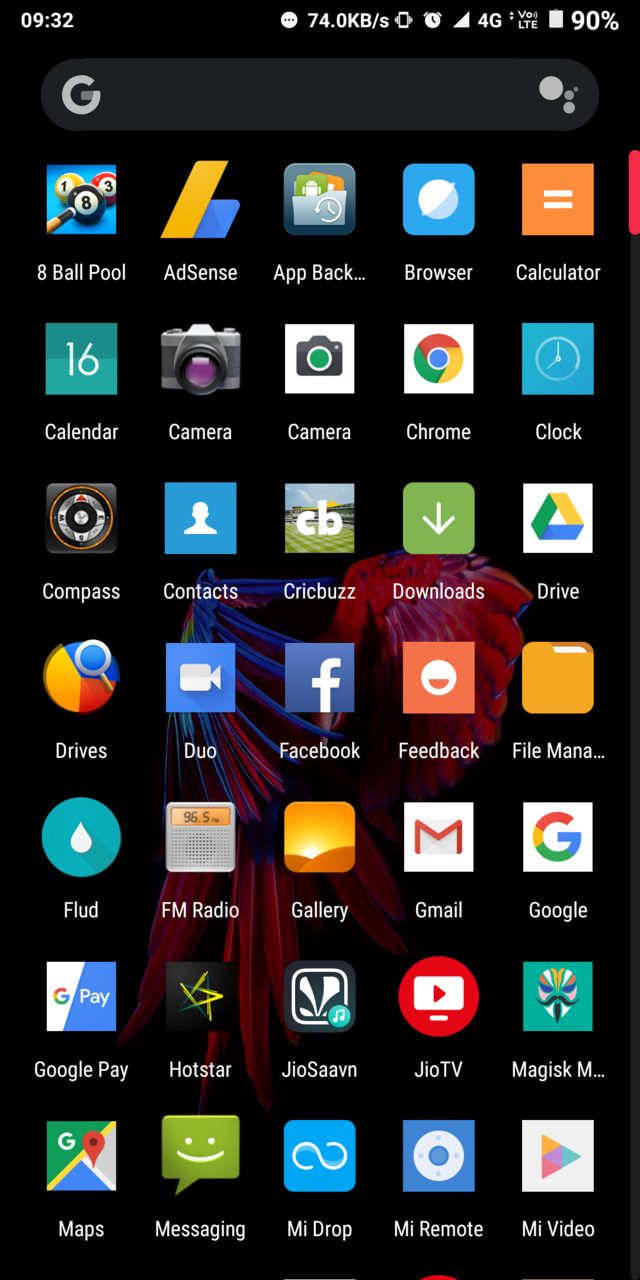Image resolution: width=640 pixels, height=1280 pixels.
Task: Check mail in Gmail
Action: pos(438,837)
